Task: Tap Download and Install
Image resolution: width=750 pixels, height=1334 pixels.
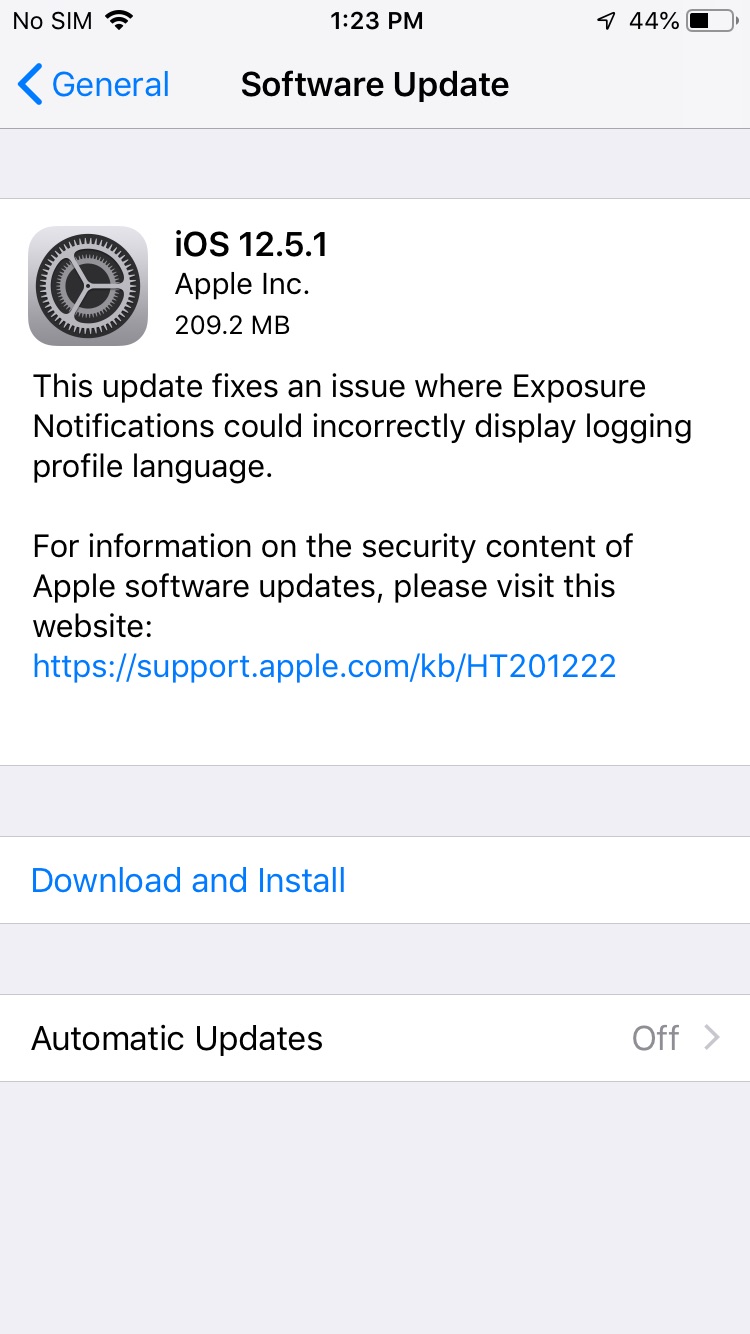Action: point(189,880)
